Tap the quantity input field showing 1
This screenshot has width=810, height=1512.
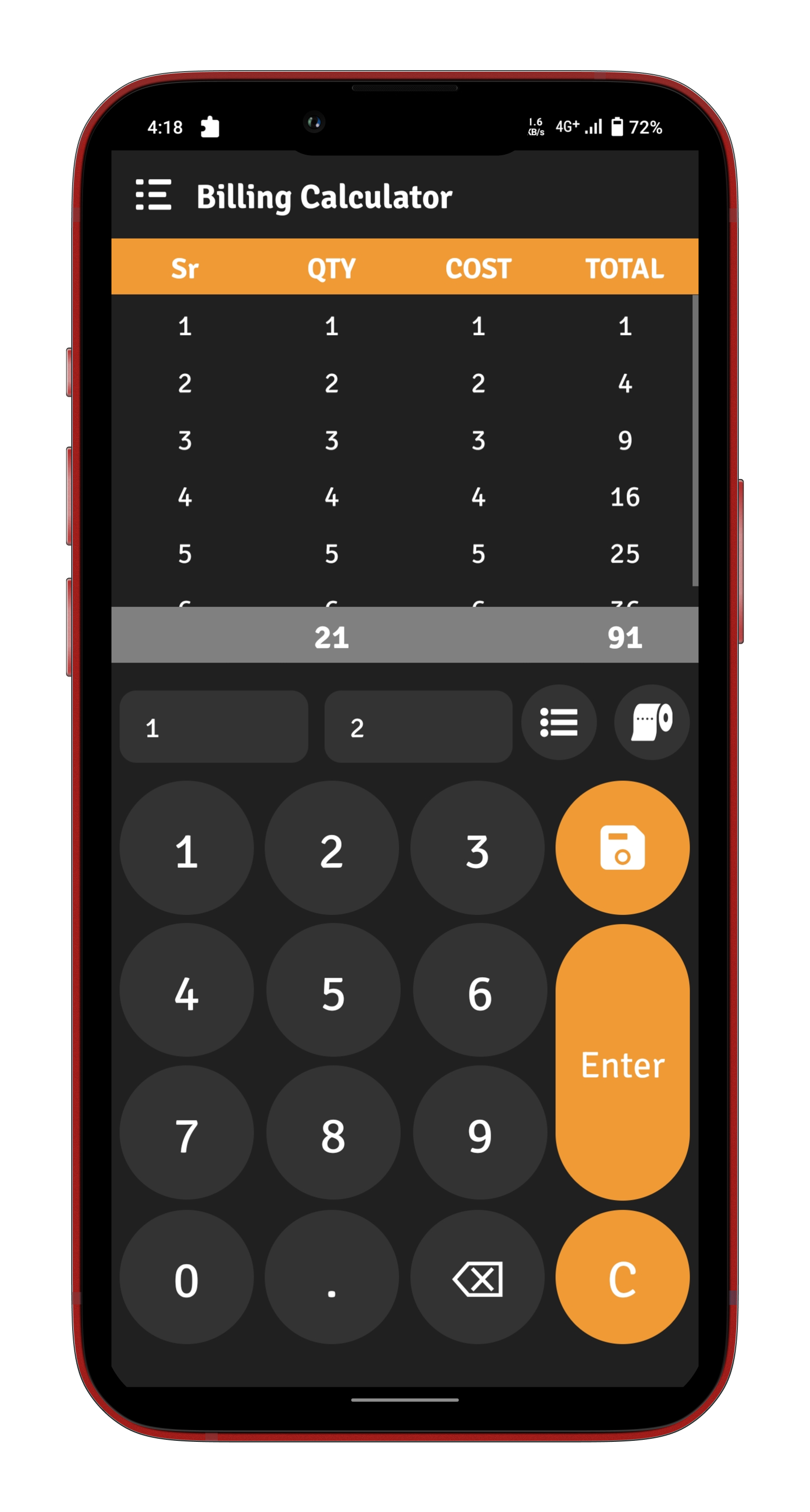coord(213,727)
